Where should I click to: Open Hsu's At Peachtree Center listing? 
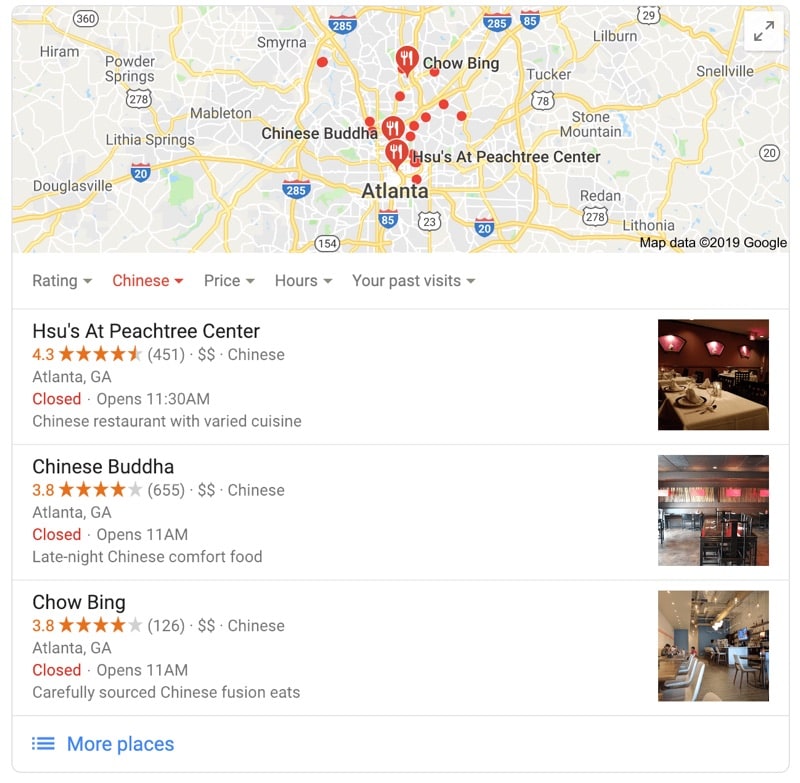click(146, 331)
